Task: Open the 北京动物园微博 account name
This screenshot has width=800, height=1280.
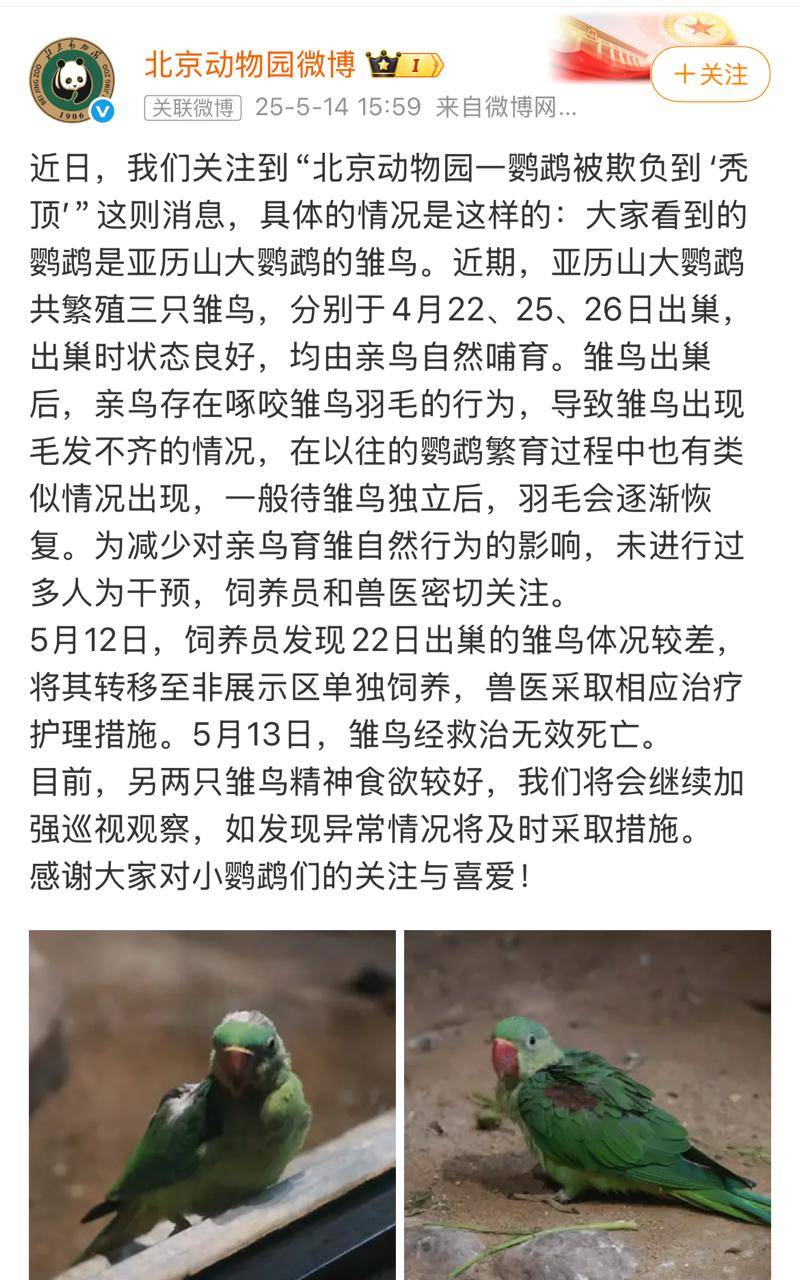Action: 249,65
